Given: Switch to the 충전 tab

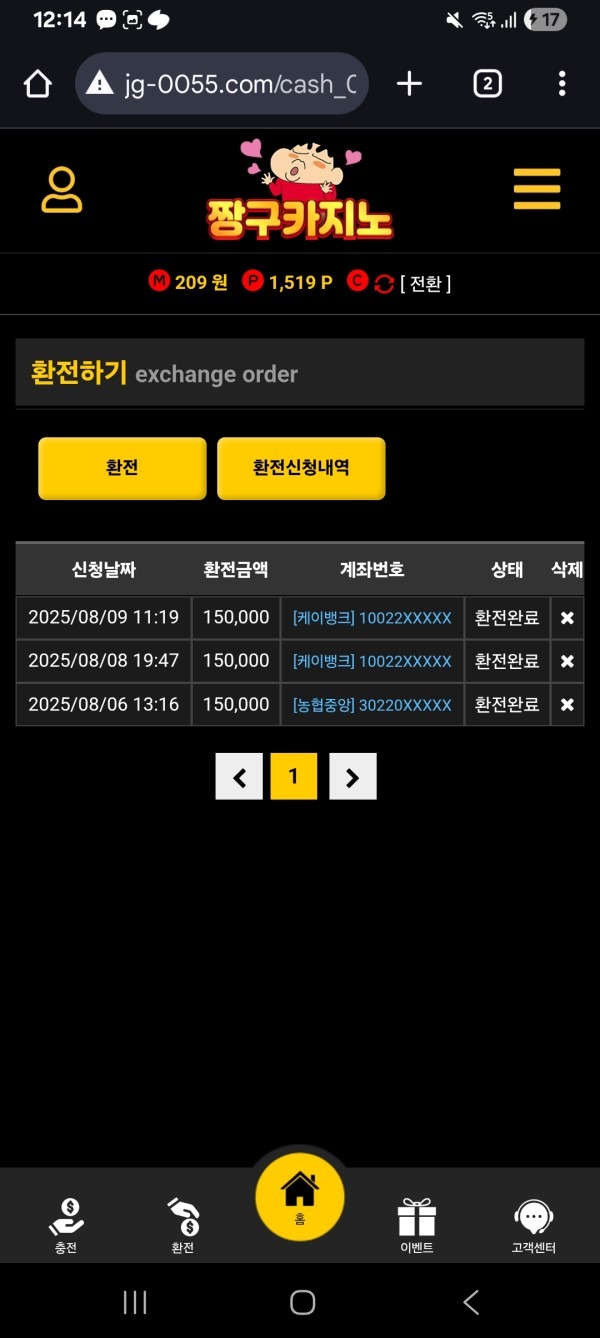Looking at the screenshot, I should (x=66, y=1225).
